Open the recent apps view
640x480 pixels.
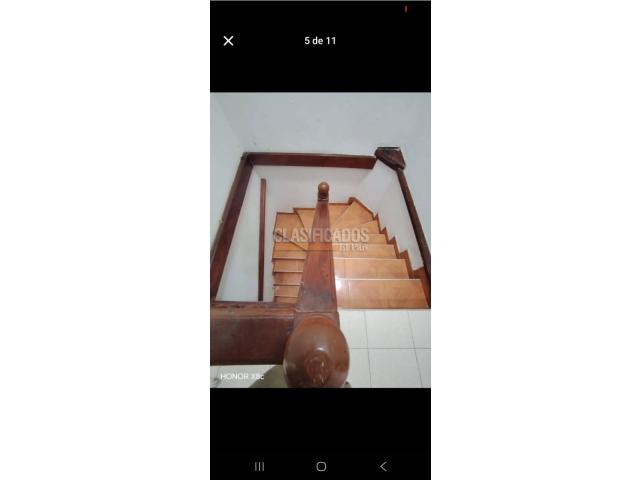coord(259,466)
